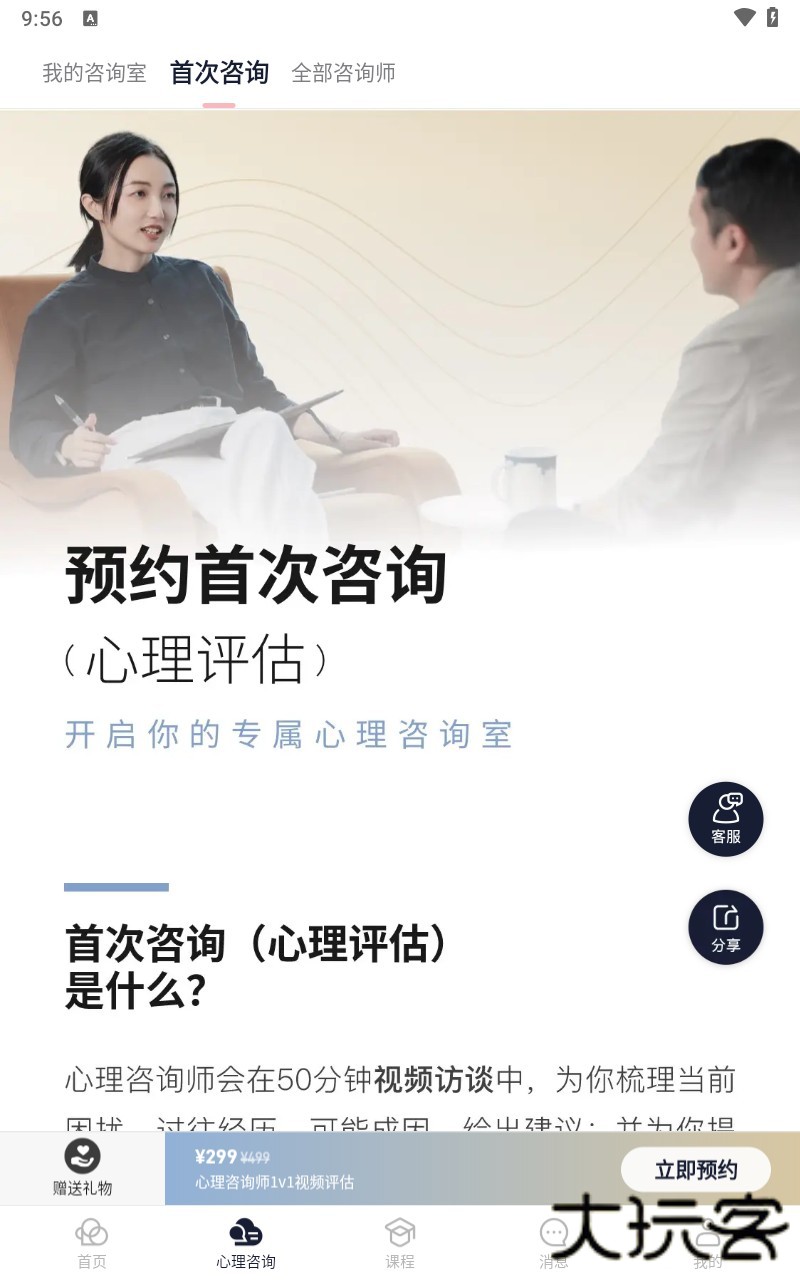Switch to the 我的咨询室 tab

pyautogui.click(x=94, y=72)
